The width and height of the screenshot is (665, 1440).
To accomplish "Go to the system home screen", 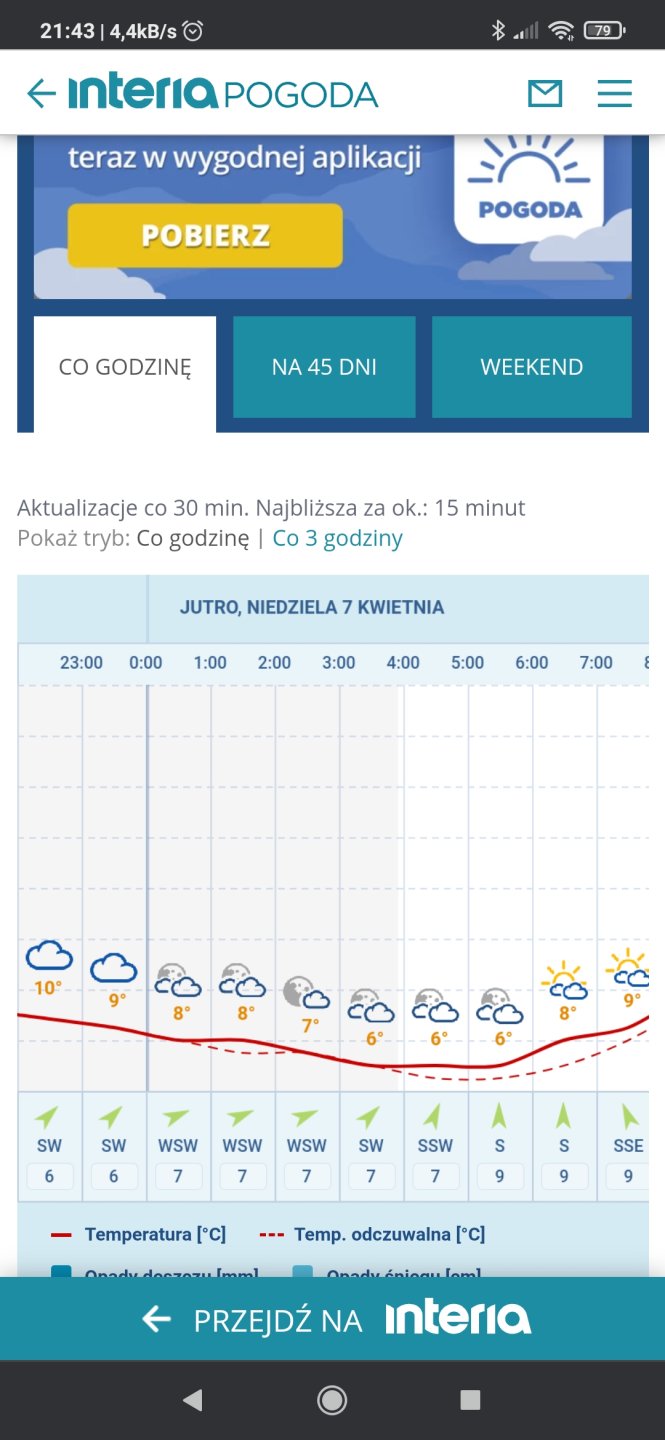I will (x=332, y=1400).
